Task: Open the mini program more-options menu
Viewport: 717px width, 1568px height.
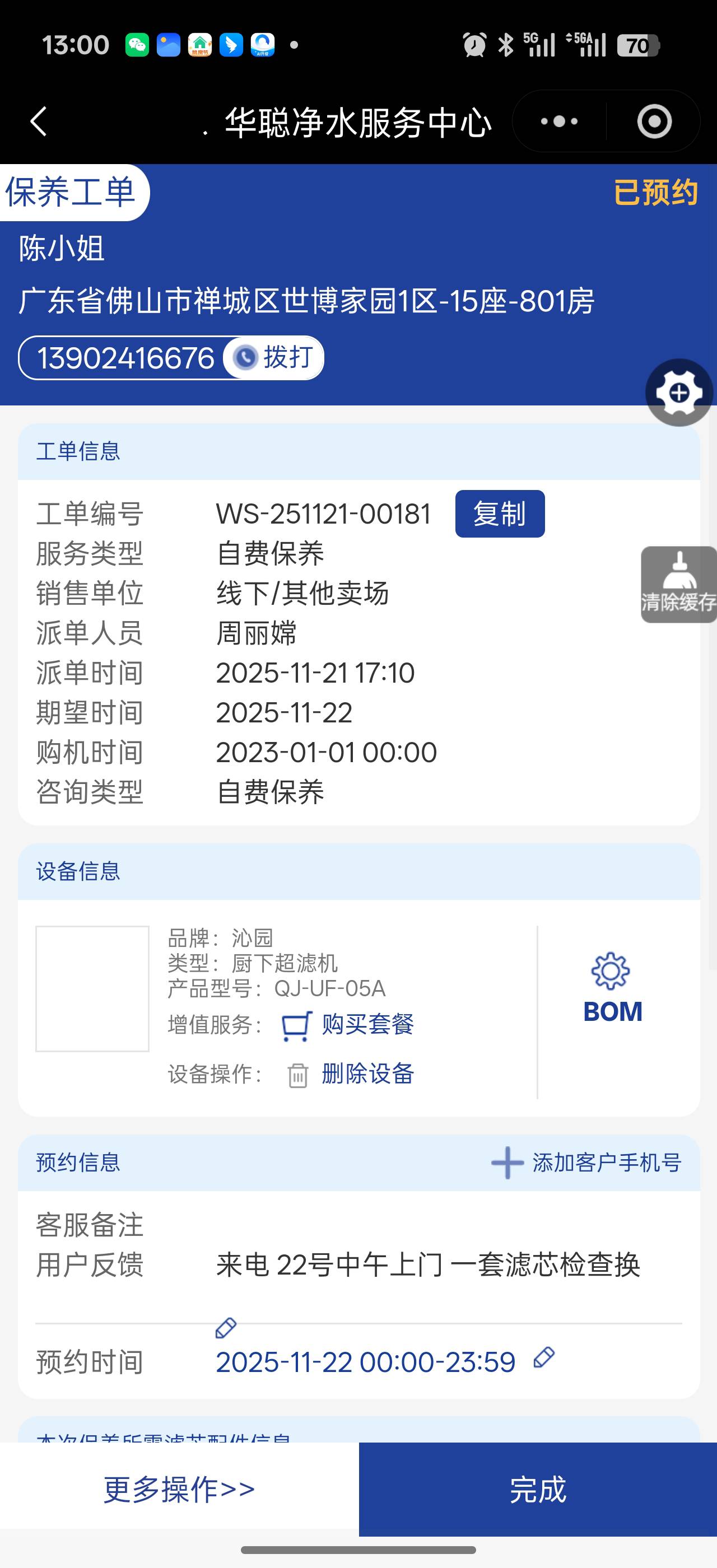Action: click(558, 121)
